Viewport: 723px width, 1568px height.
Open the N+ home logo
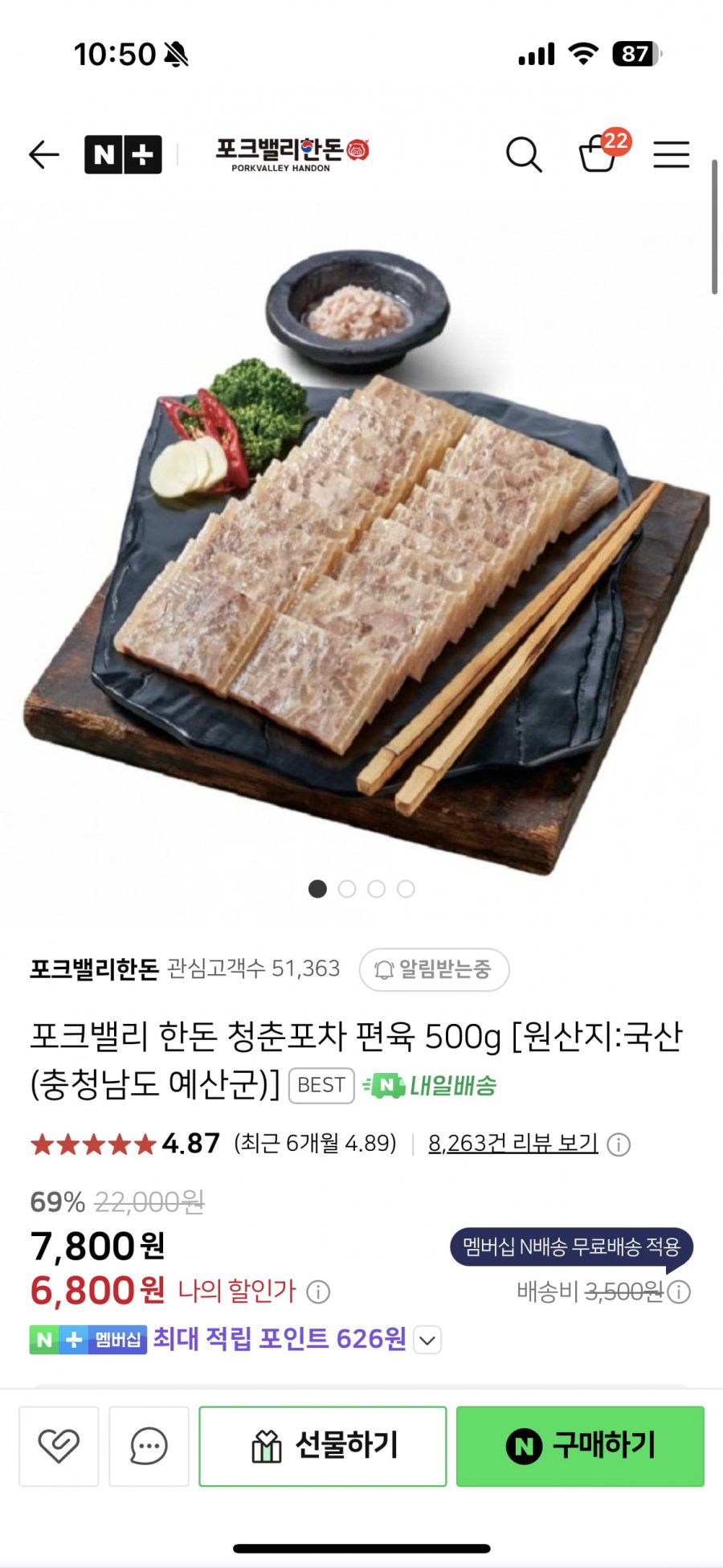coord(123,154)
